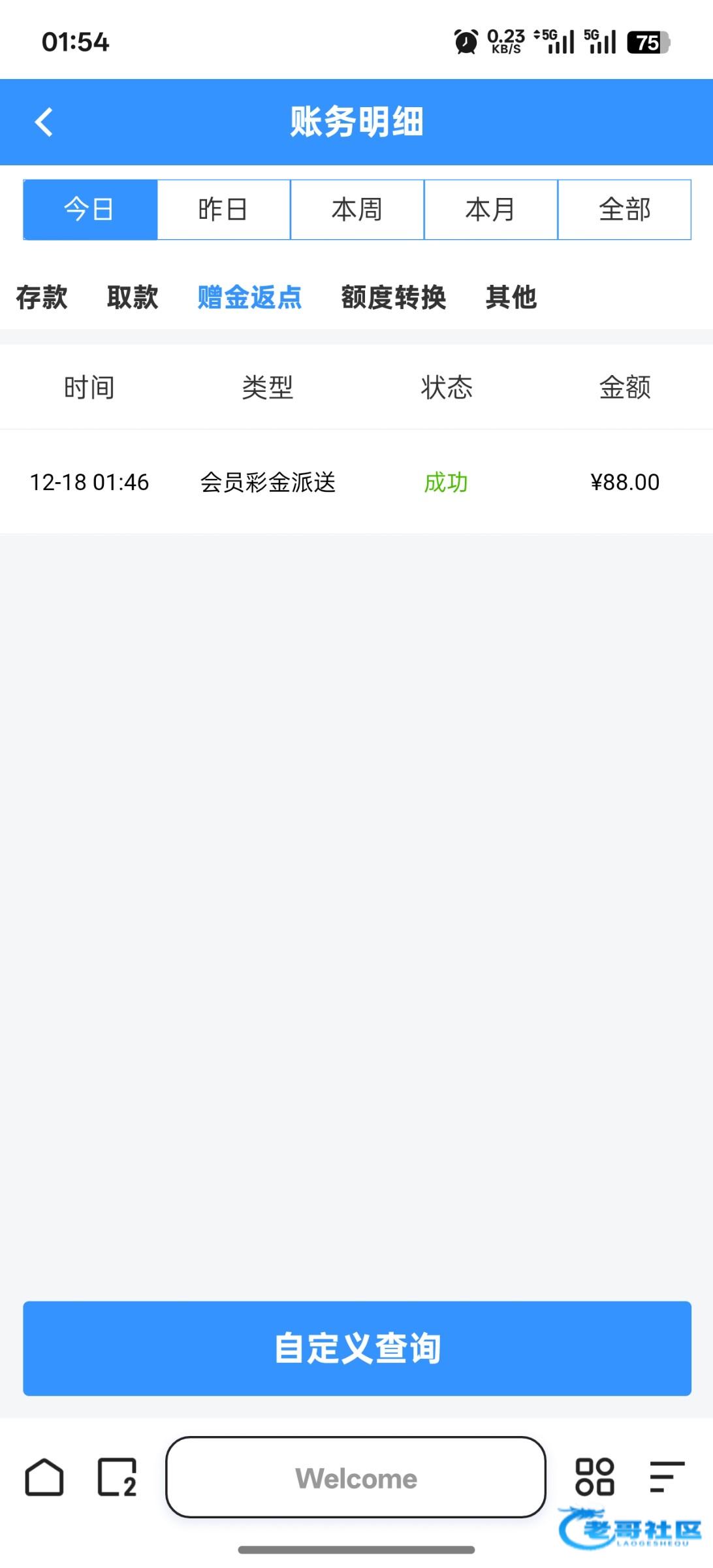Open the browser menu lines icon

coord(667,1477)
